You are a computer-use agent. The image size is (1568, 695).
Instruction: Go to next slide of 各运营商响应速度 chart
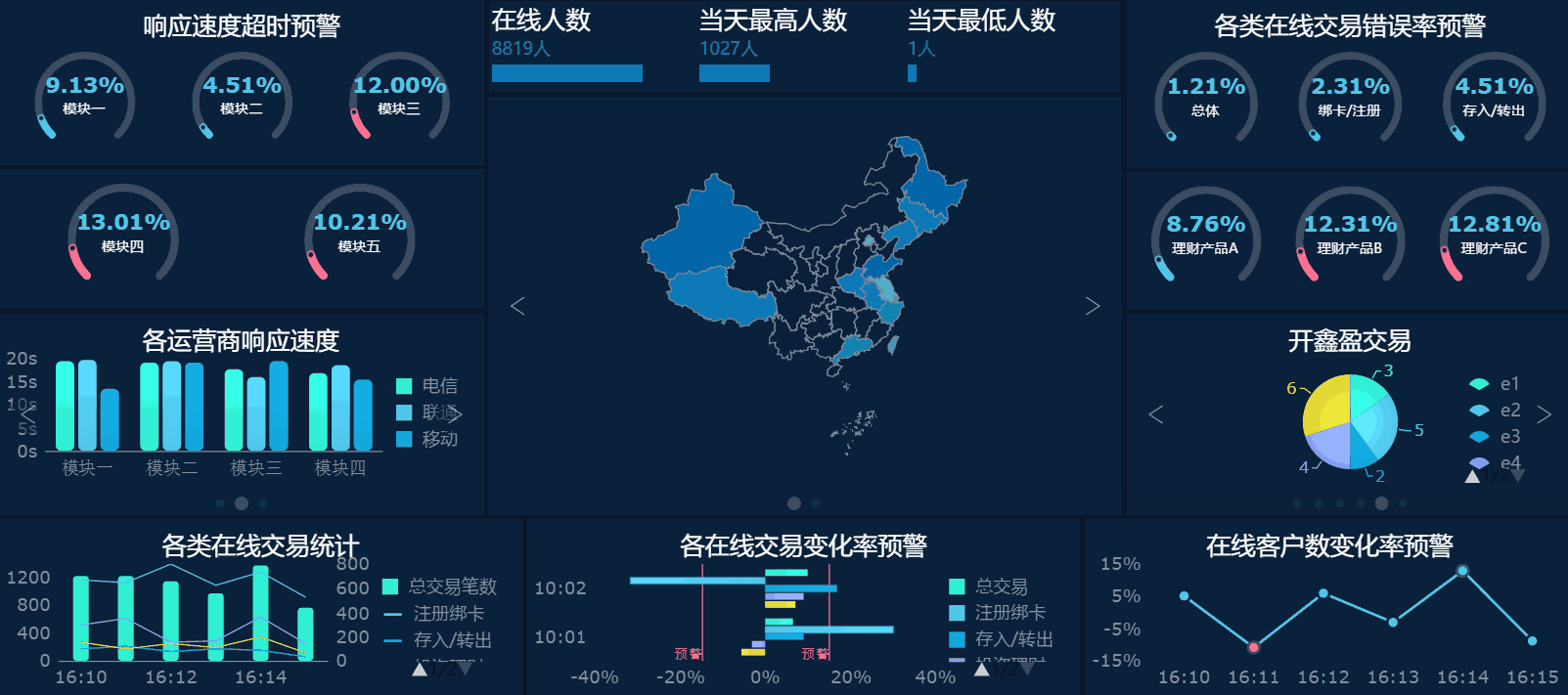point(455,414)
